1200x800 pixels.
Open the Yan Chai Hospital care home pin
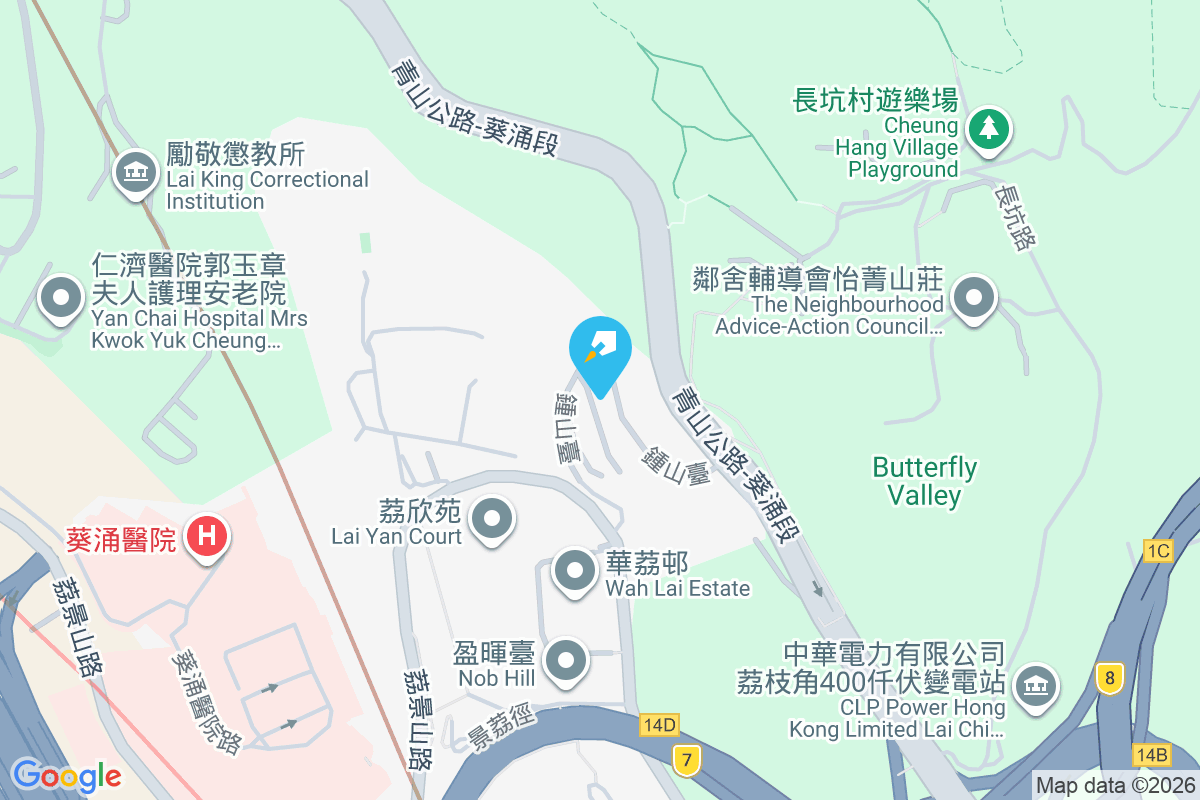(61, 298)
